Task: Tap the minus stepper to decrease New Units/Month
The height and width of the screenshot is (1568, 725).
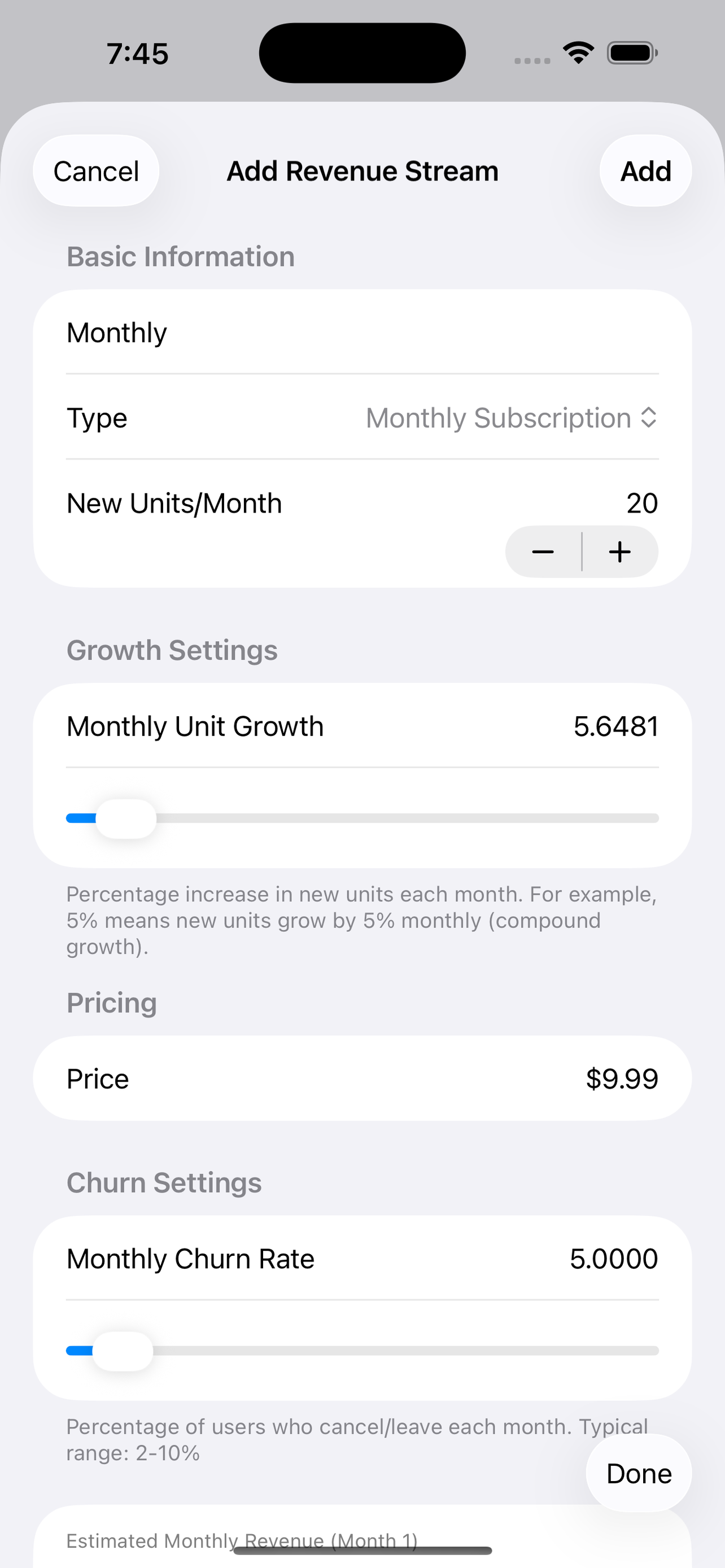Action: (543, 551)
